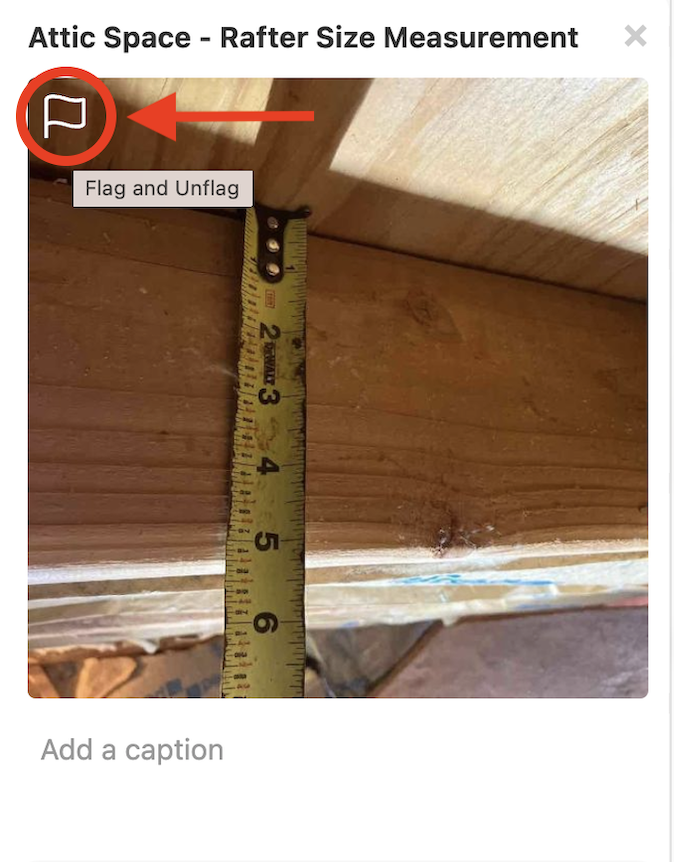Flag the rafter measurement photo
The height and width of the screenshot is (862, 674).
click(x=65, y=116)
